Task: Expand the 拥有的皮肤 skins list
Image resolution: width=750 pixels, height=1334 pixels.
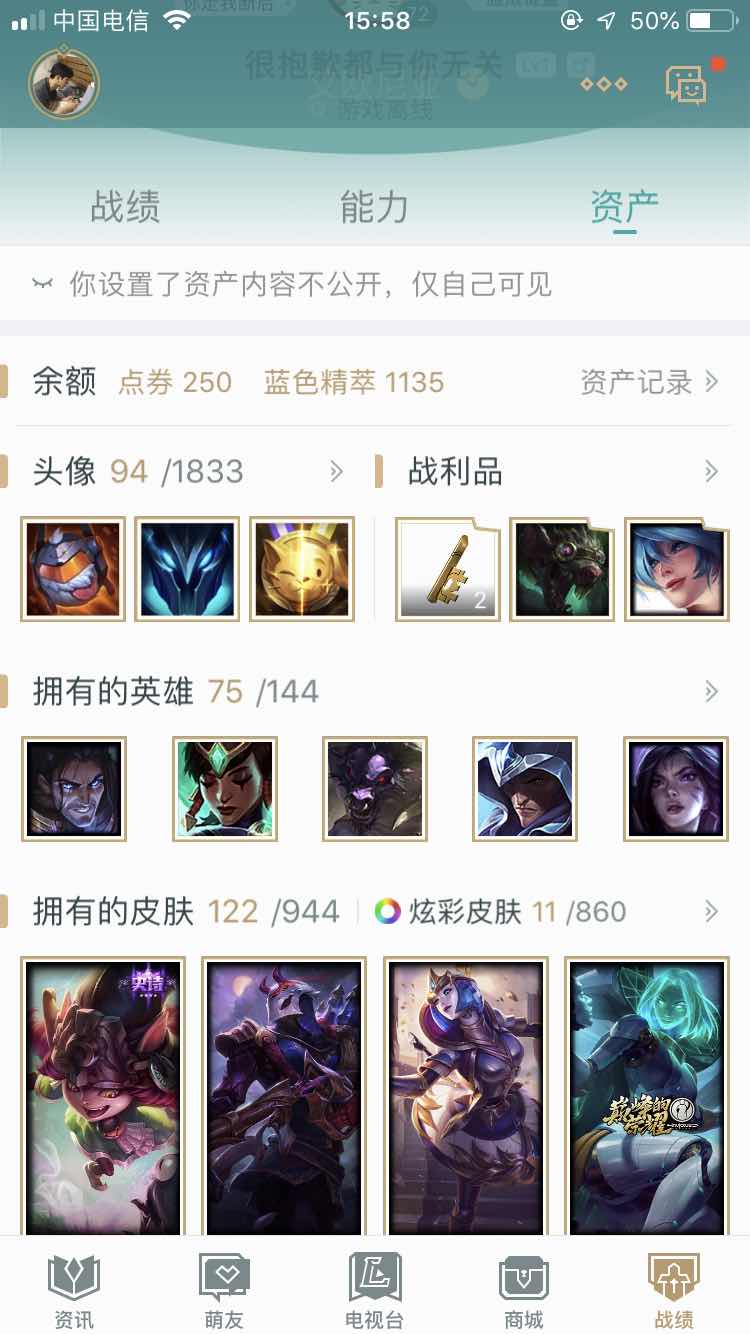Action: point(711,911)
